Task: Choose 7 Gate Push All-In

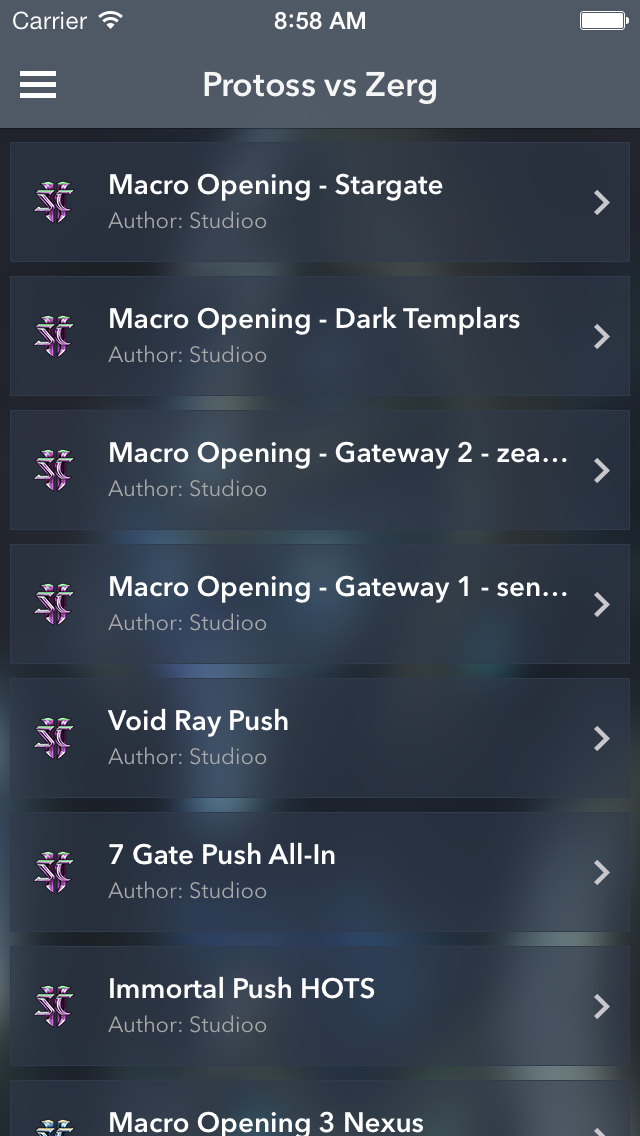Action: [x=320, y=872]
